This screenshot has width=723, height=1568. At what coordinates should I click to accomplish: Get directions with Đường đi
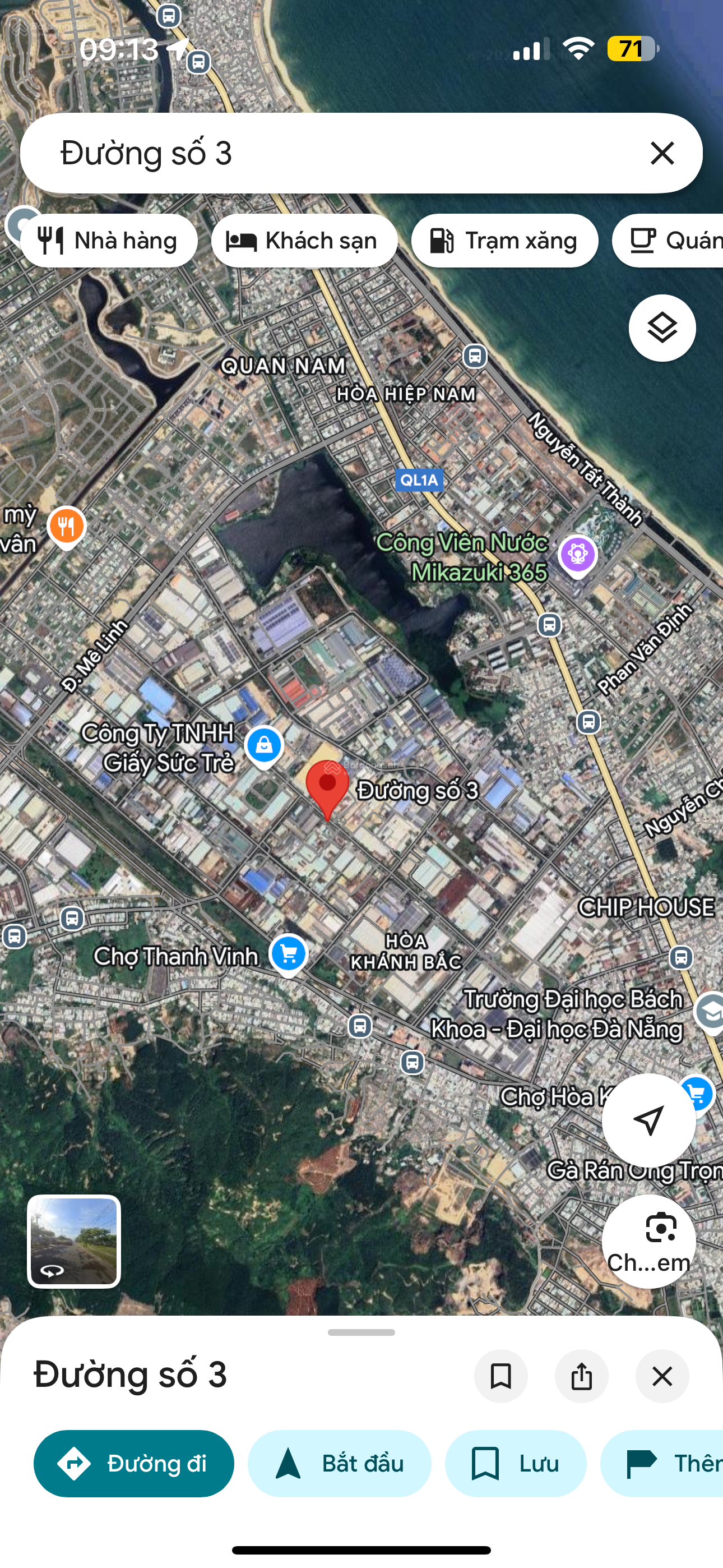[134, 1463]
